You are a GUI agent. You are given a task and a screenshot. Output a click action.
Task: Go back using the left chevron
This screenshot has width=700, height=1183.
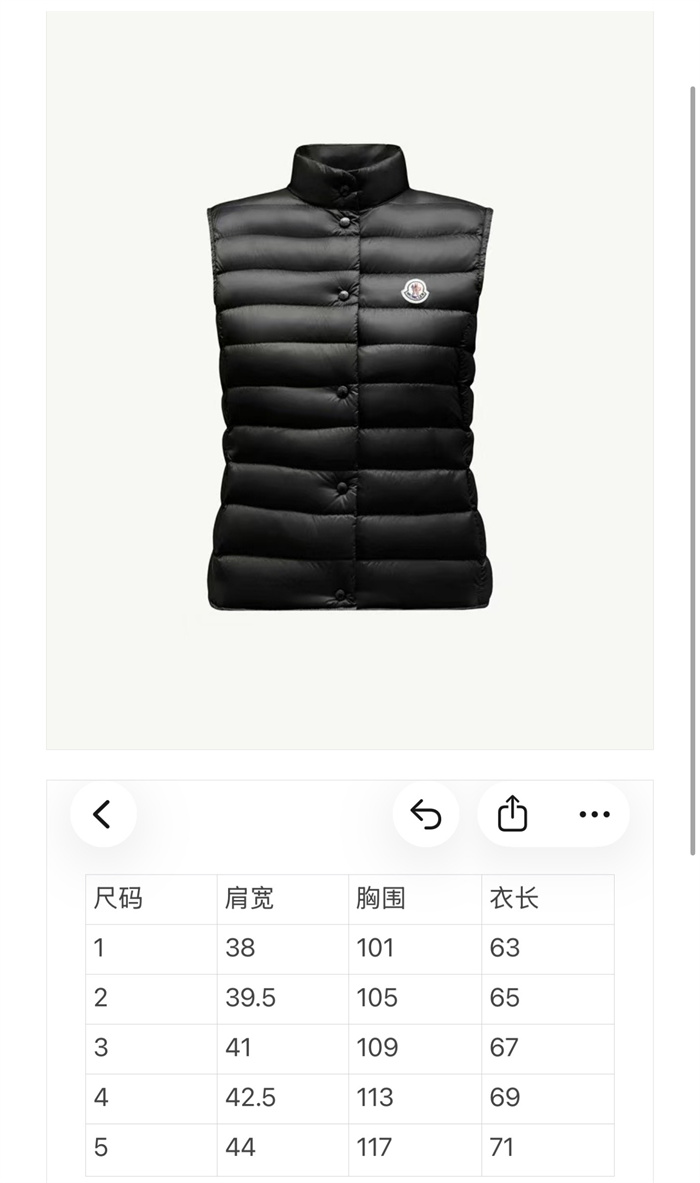click(102, 814)
